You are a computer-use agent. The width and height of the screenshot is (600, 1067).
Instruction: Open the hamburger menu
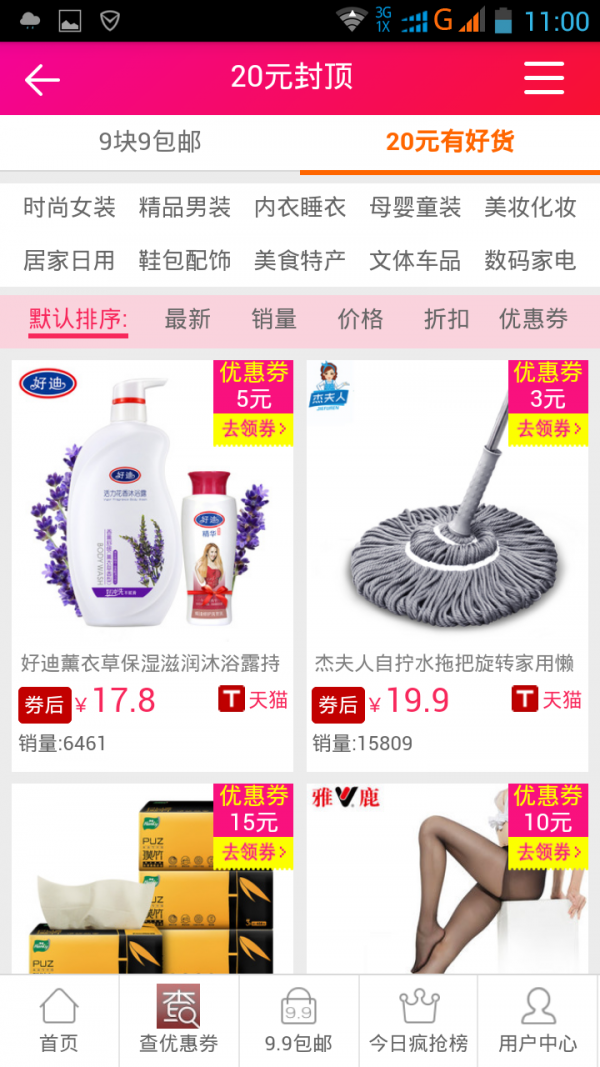544,78
